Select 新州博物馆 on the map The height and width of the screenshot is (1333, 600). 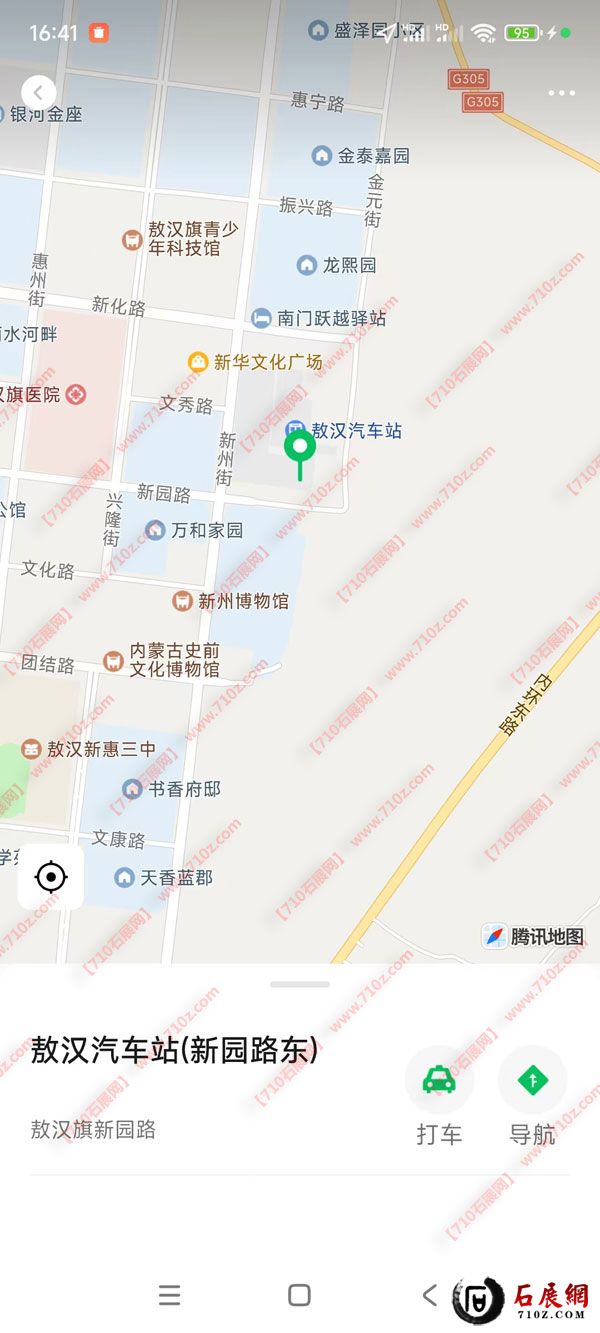click(x=231, y=601)
